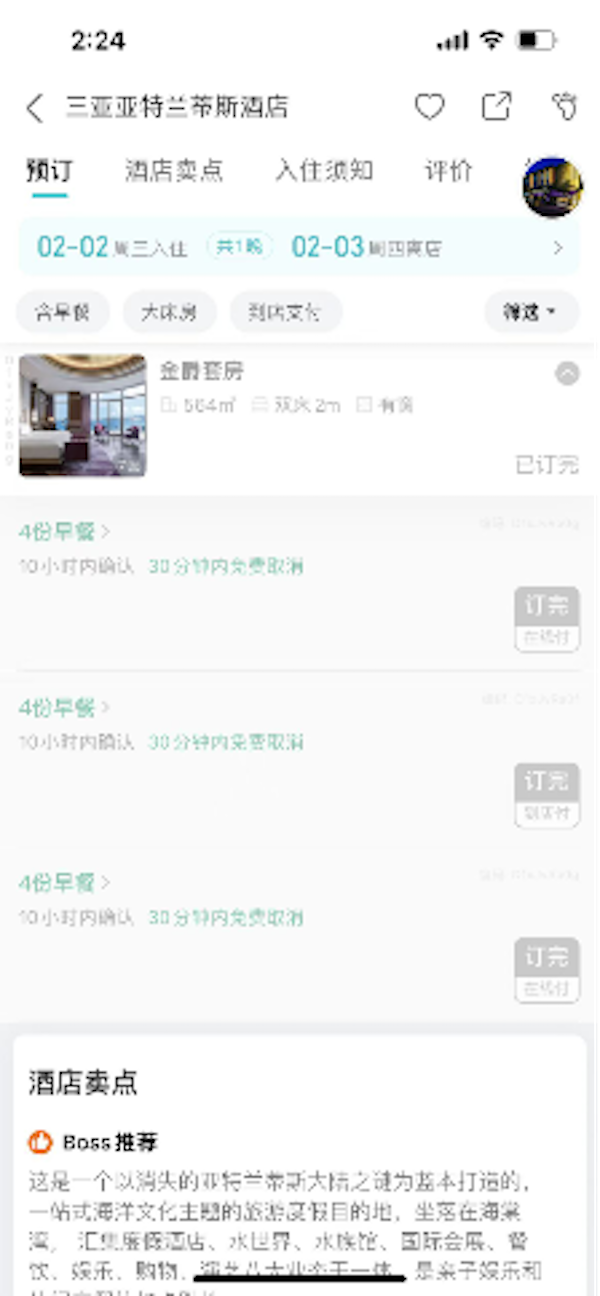Go back from 三亚亚特兰蒂斯酒店 page
The width and height of the screenshot is (600, 1296).
click(36, 107)
